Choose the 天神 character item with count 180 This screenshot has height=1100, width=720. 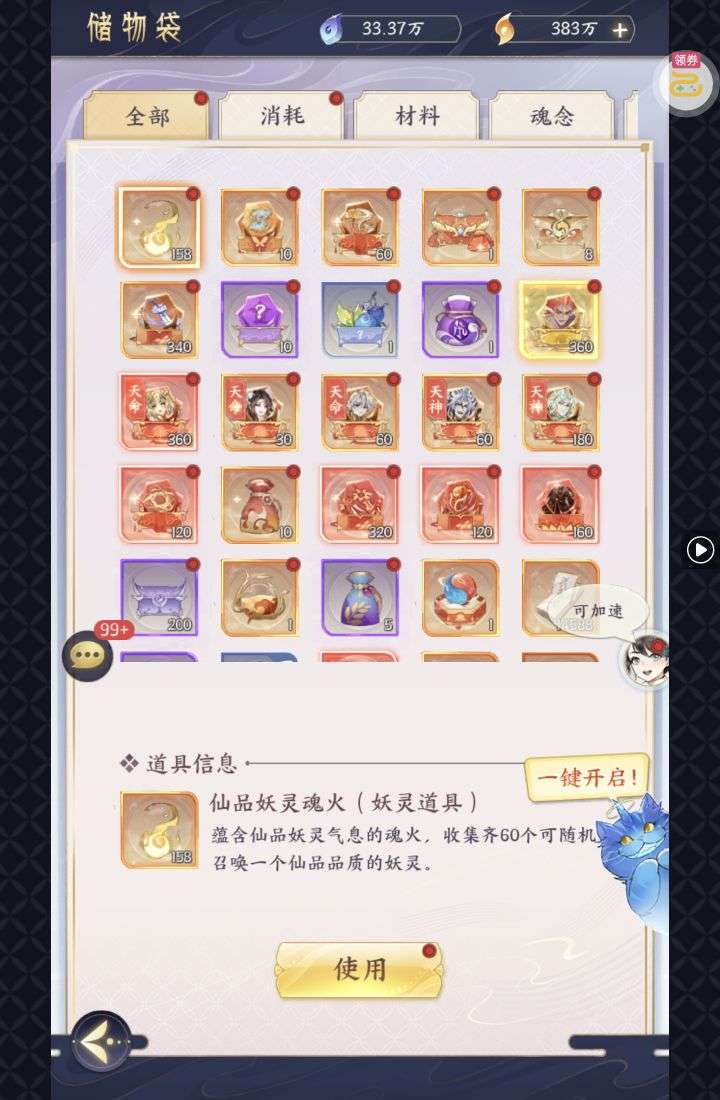tap(561, 412)
